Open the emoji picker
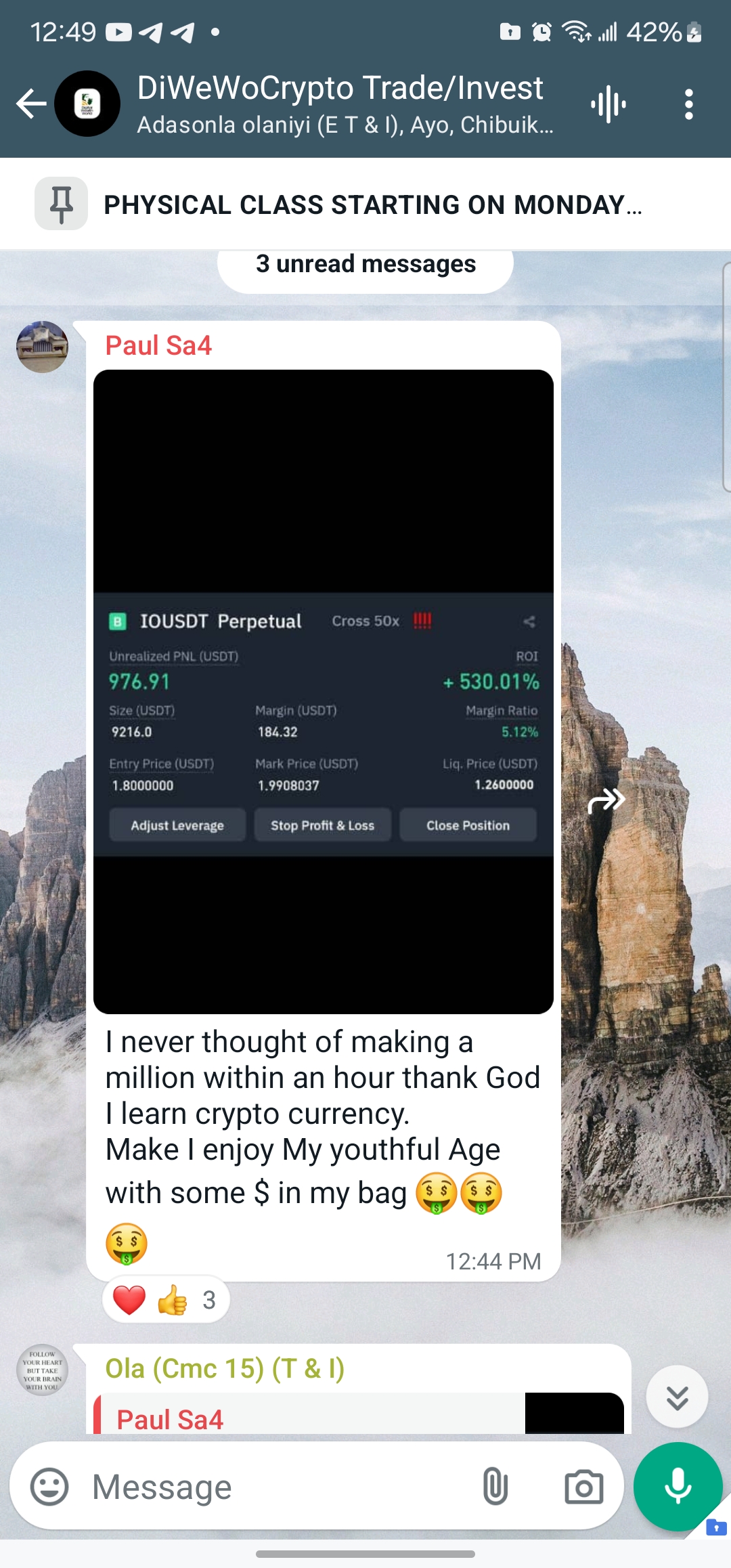731x1568 pixels. (x=49, y=1487)
